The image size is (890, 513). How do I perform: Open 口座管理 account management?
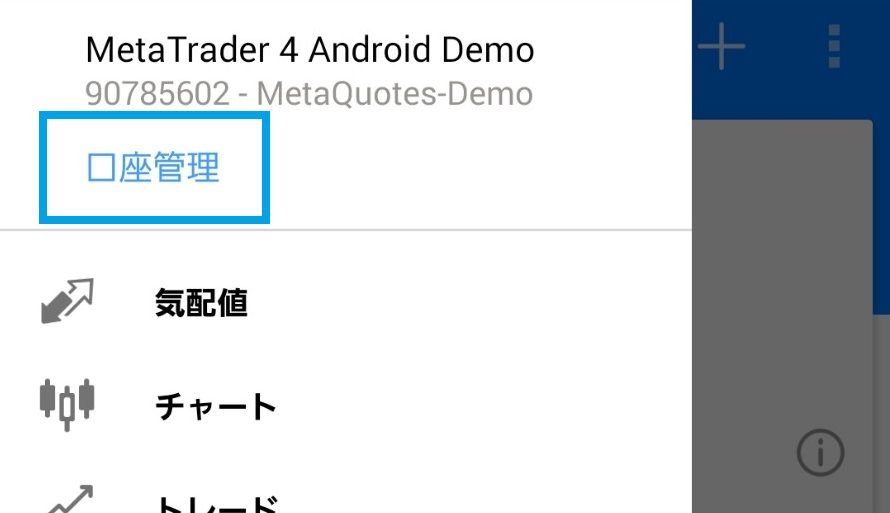point(153,168)
